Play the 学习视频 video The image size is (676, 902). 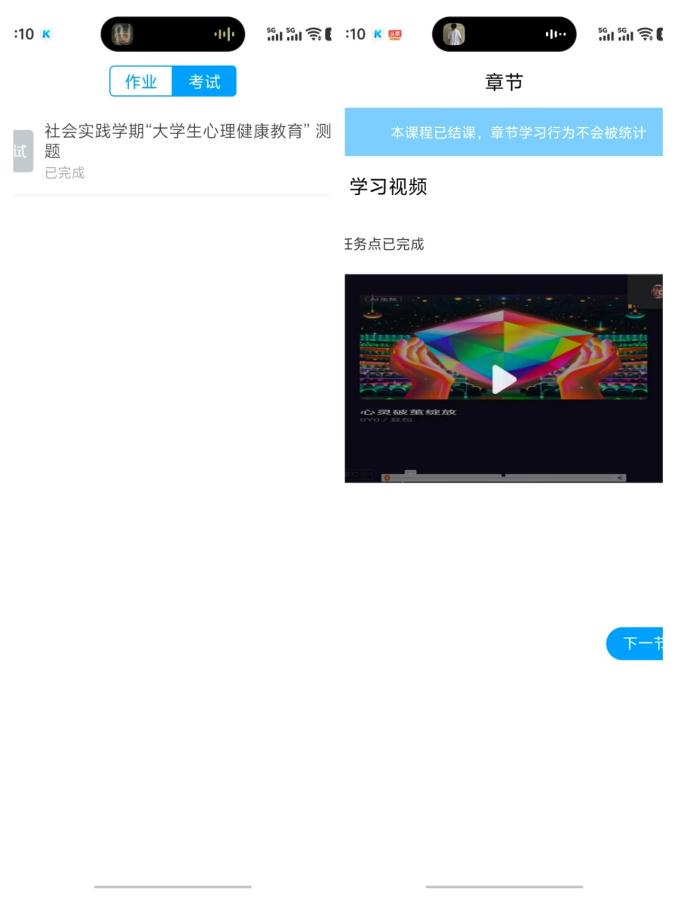503,379
